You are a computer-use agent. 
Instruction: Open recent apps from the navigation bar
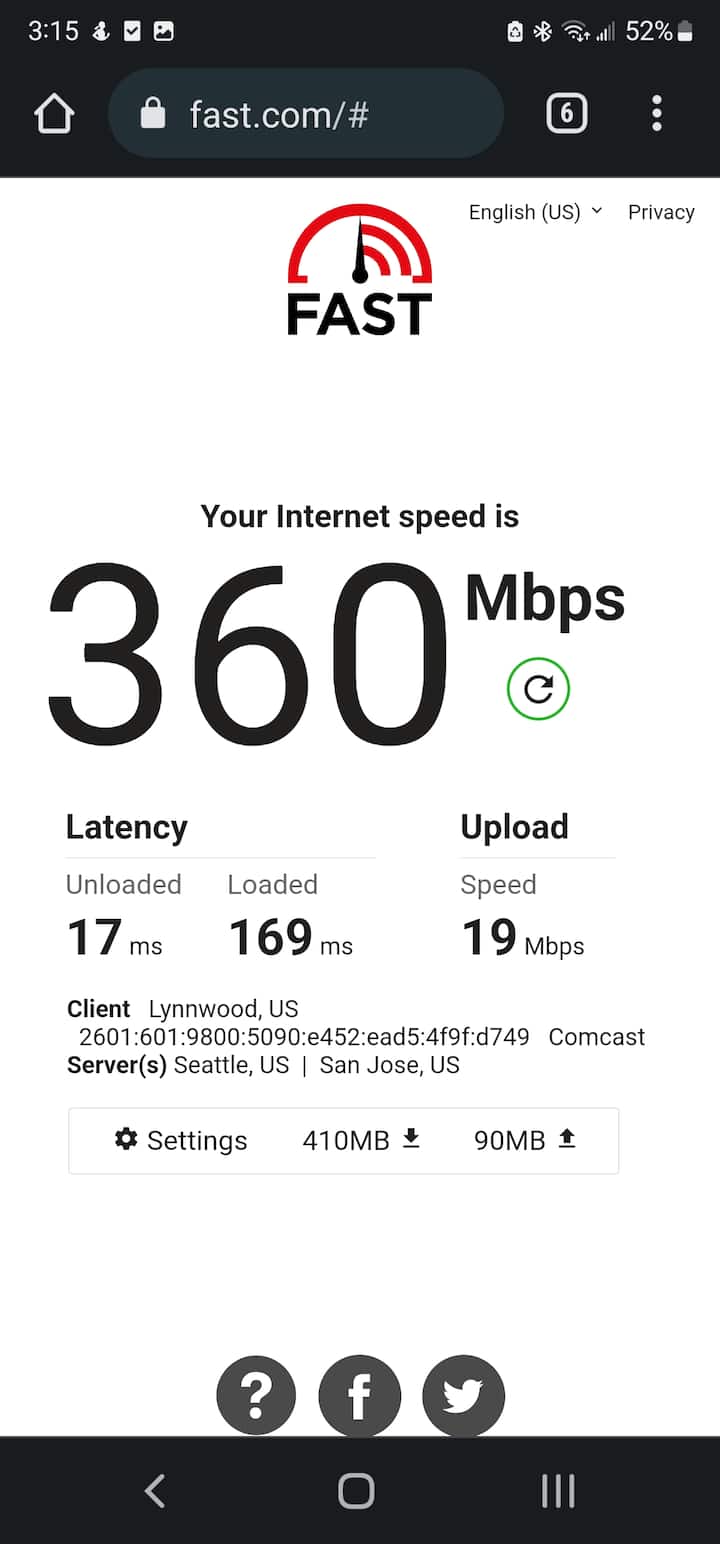coord(558,1491)
